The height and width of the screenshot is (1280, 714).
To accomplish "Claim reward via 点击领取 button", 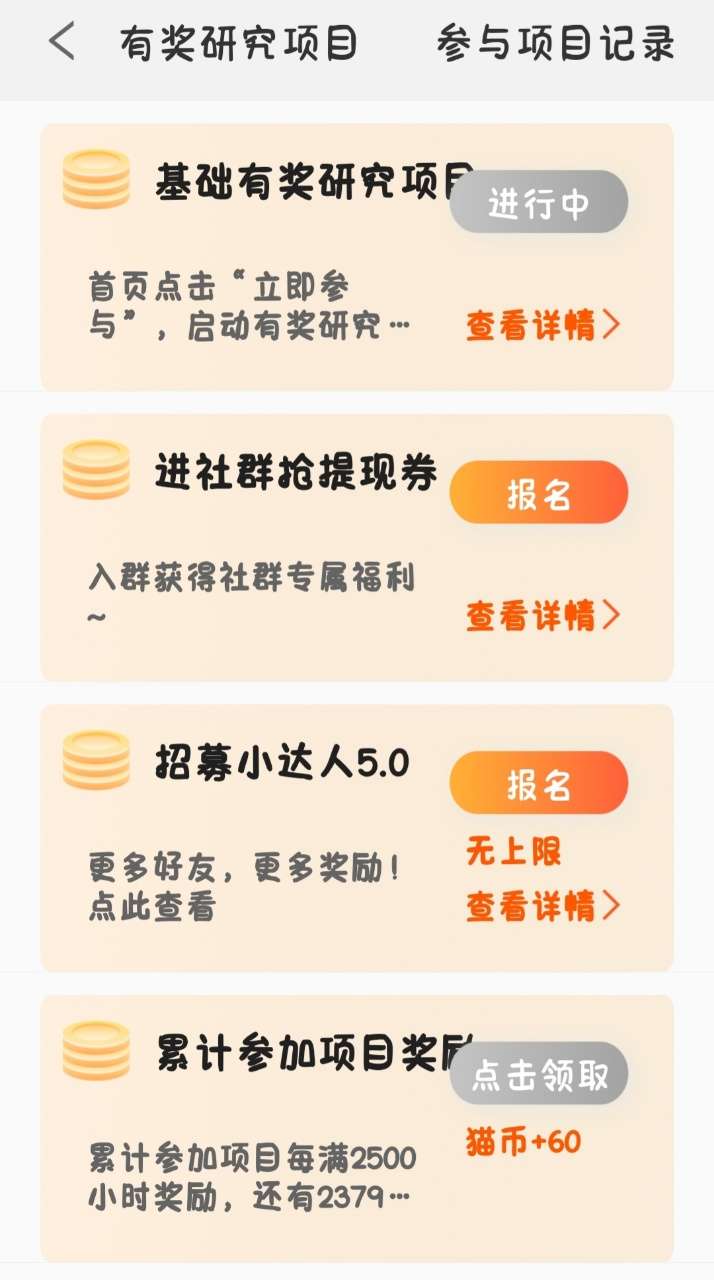I will pyautogui.click(x=538, y=1073).
